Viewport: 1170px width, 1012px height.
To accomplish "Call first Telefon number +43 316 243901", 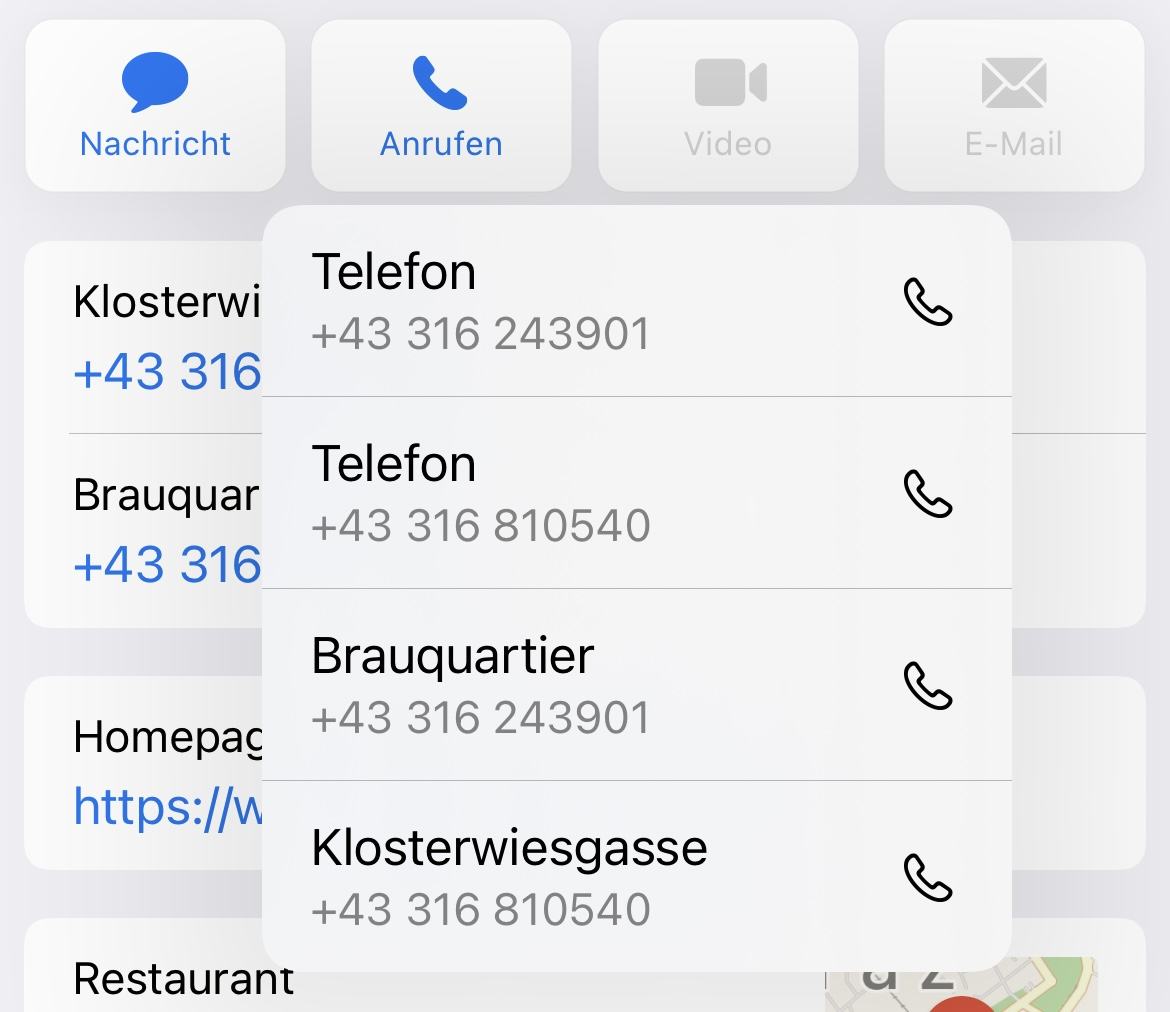I will pos(636,302).
